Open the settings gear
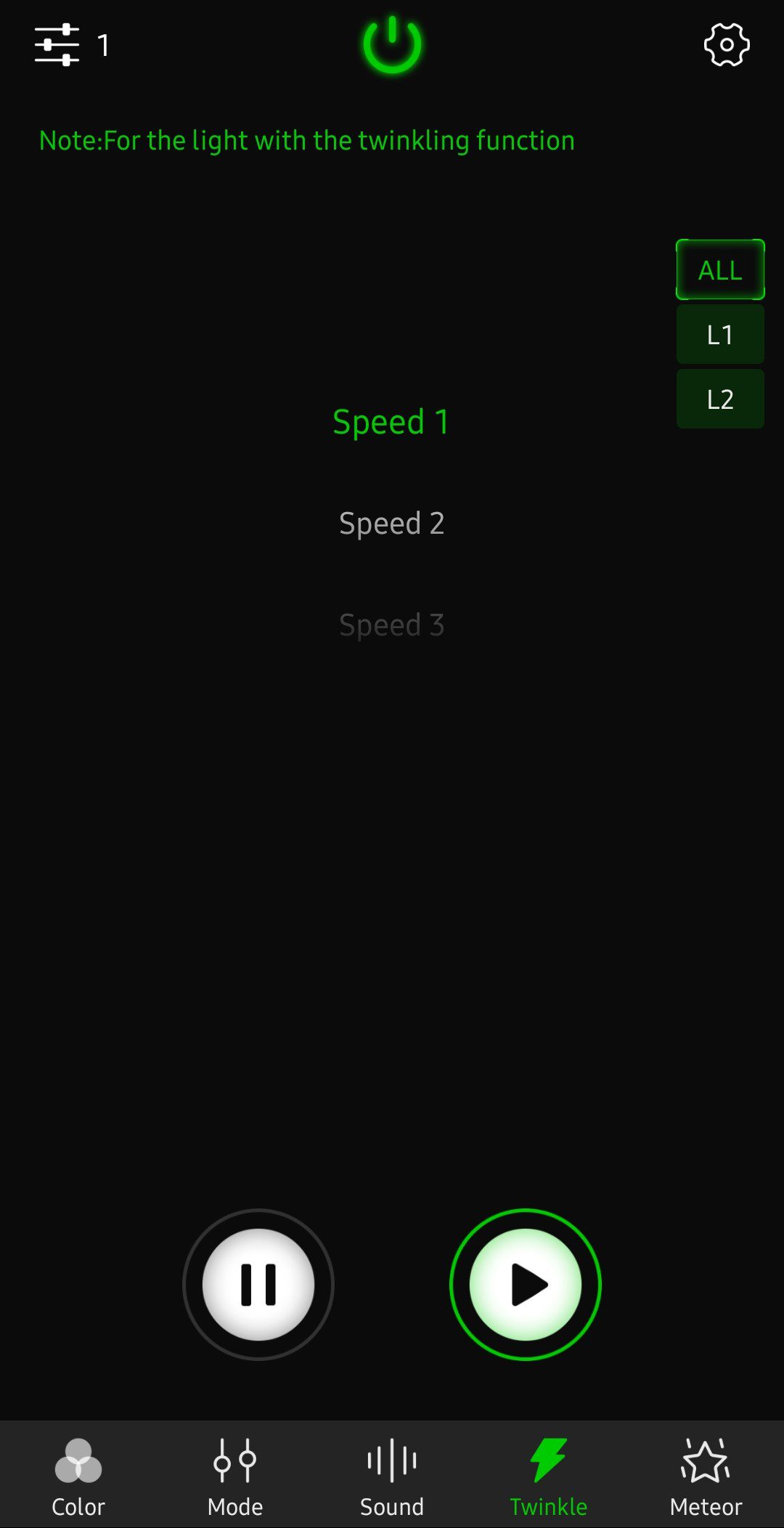Screen dimensions: 784x1528 click(x=727, y=45)
